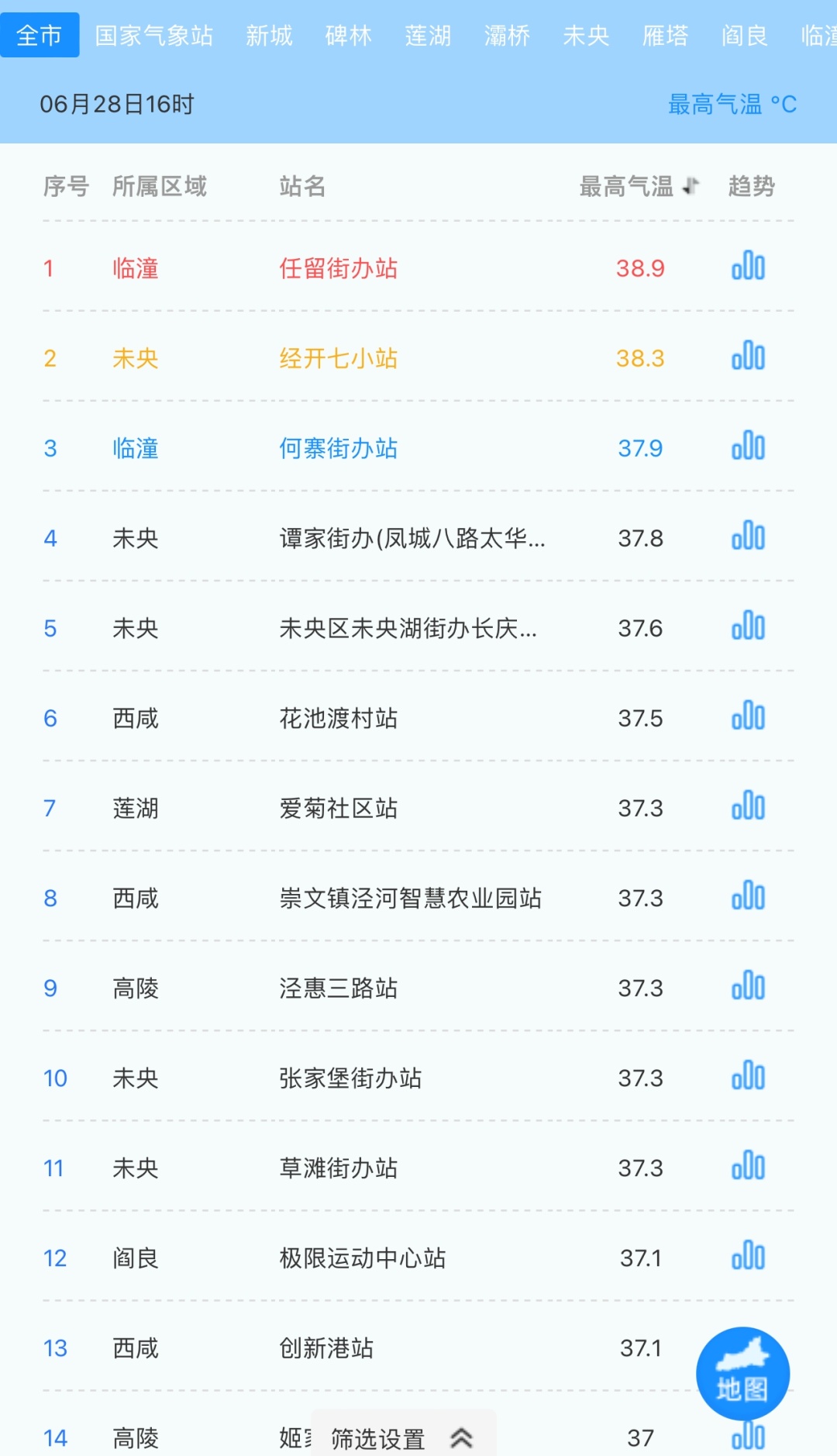This screenshot has width=837, height=1456.
Task: Open trend chart for 经开七小站
Action: 746,357
